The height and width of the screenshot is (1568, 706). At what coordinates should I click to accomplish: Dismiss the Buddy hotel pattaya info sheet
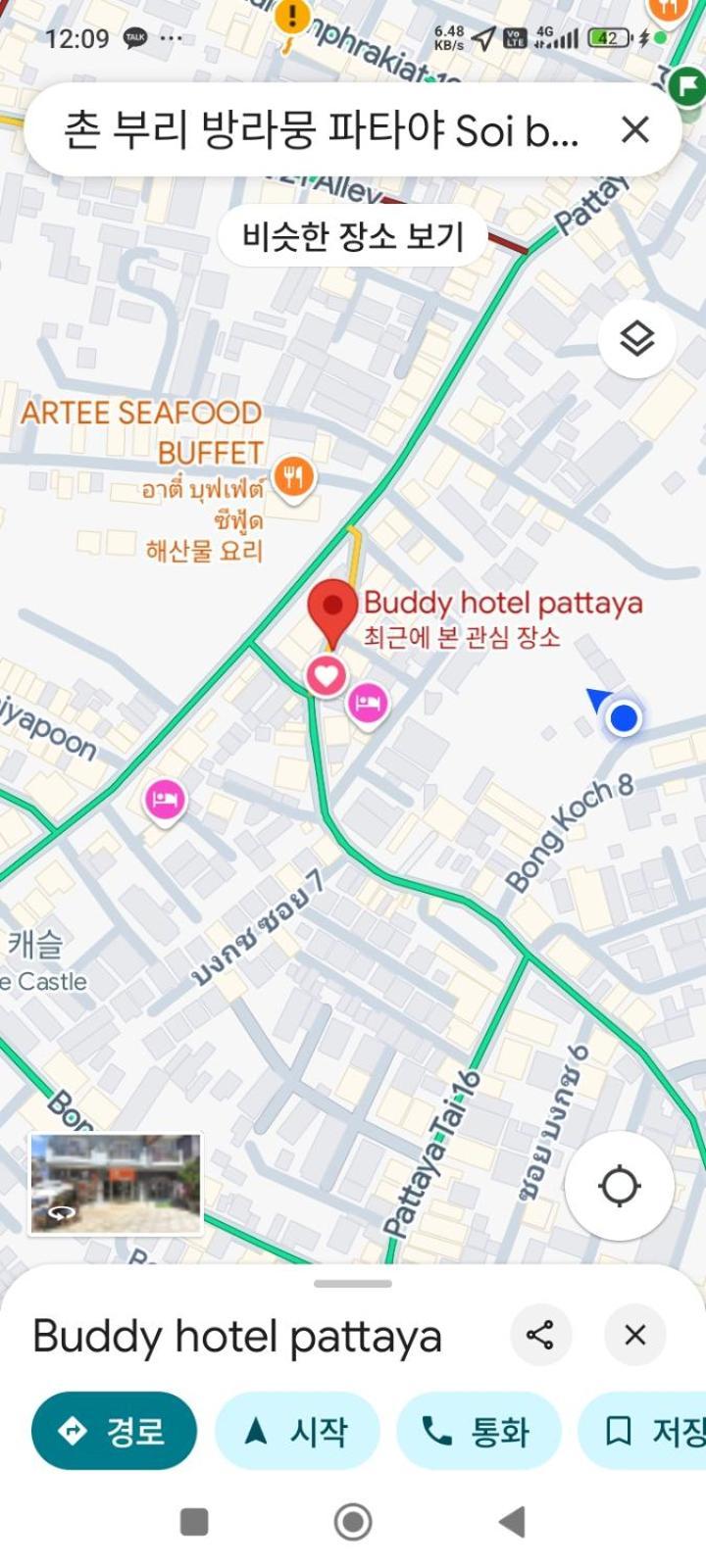[633, 1335]
